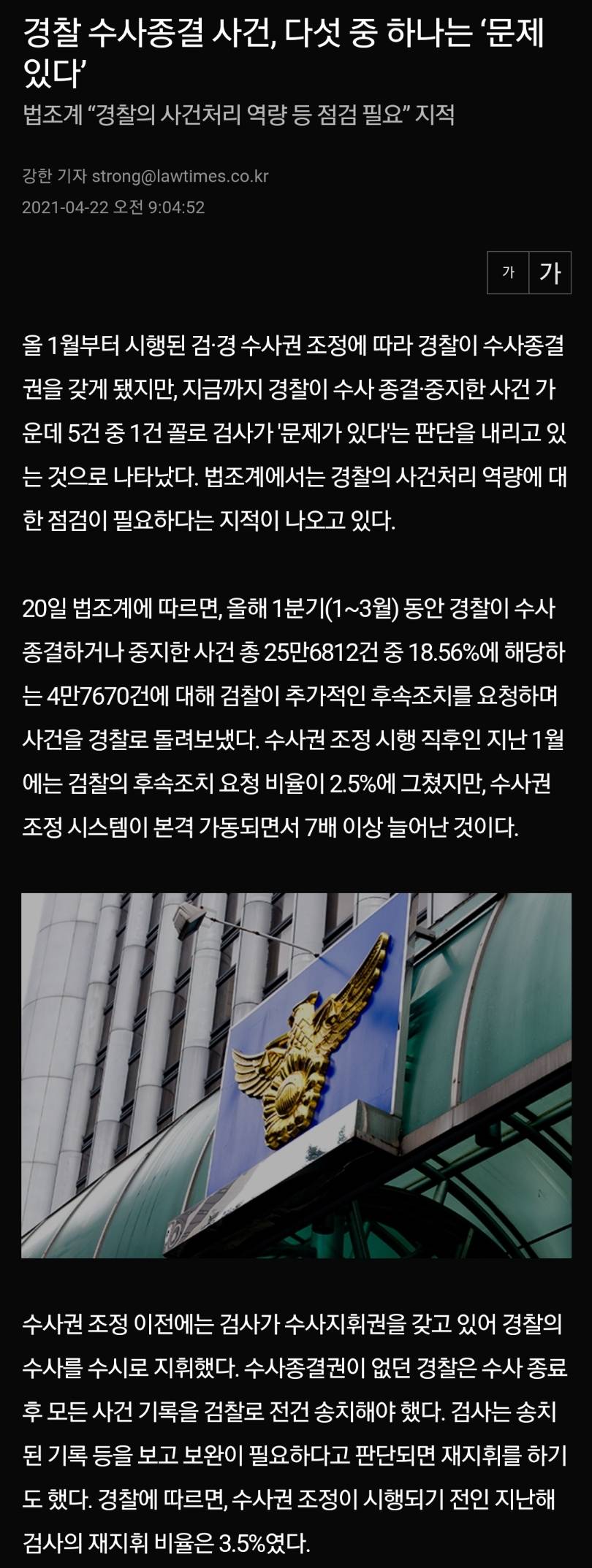Increase text size with large 가 button

click(x=550, y=272)
